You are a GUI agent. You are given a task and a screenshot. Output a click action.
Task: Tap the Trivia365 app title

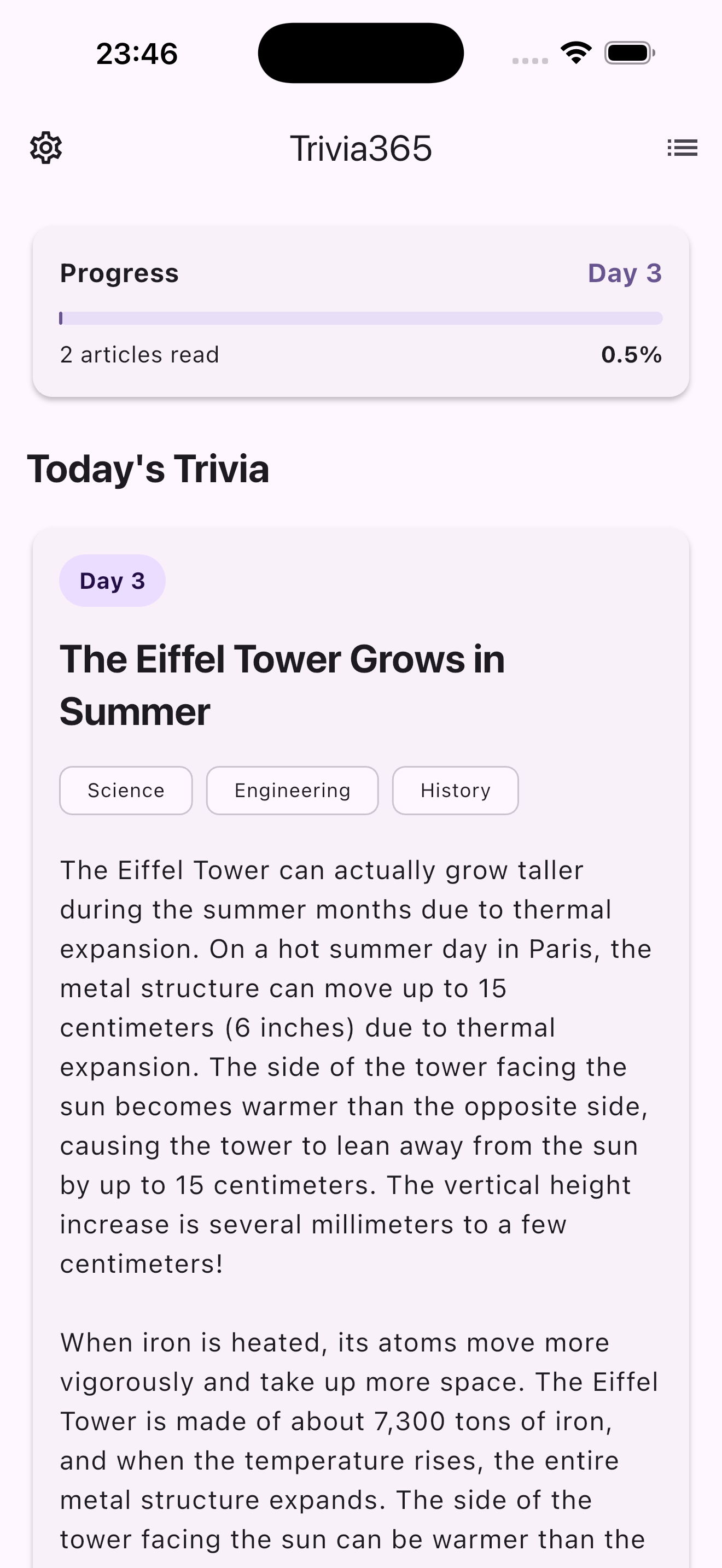[x=361, y=147]
